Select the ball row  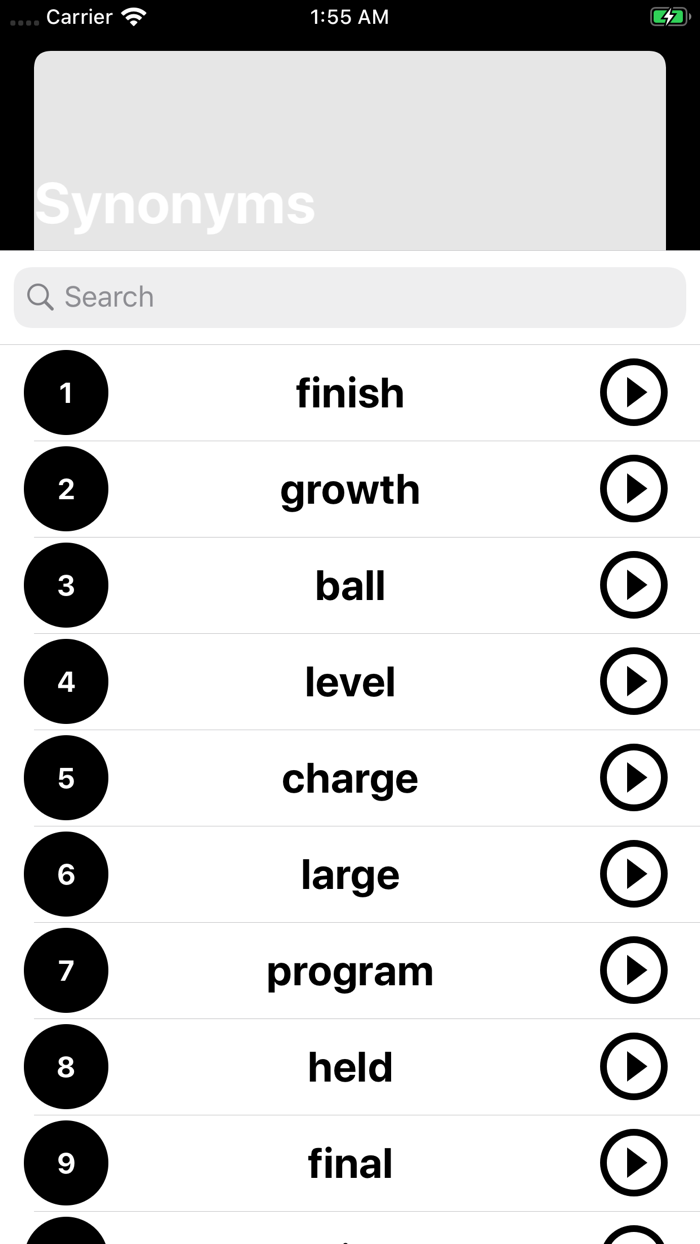click(x=350, y=585)
